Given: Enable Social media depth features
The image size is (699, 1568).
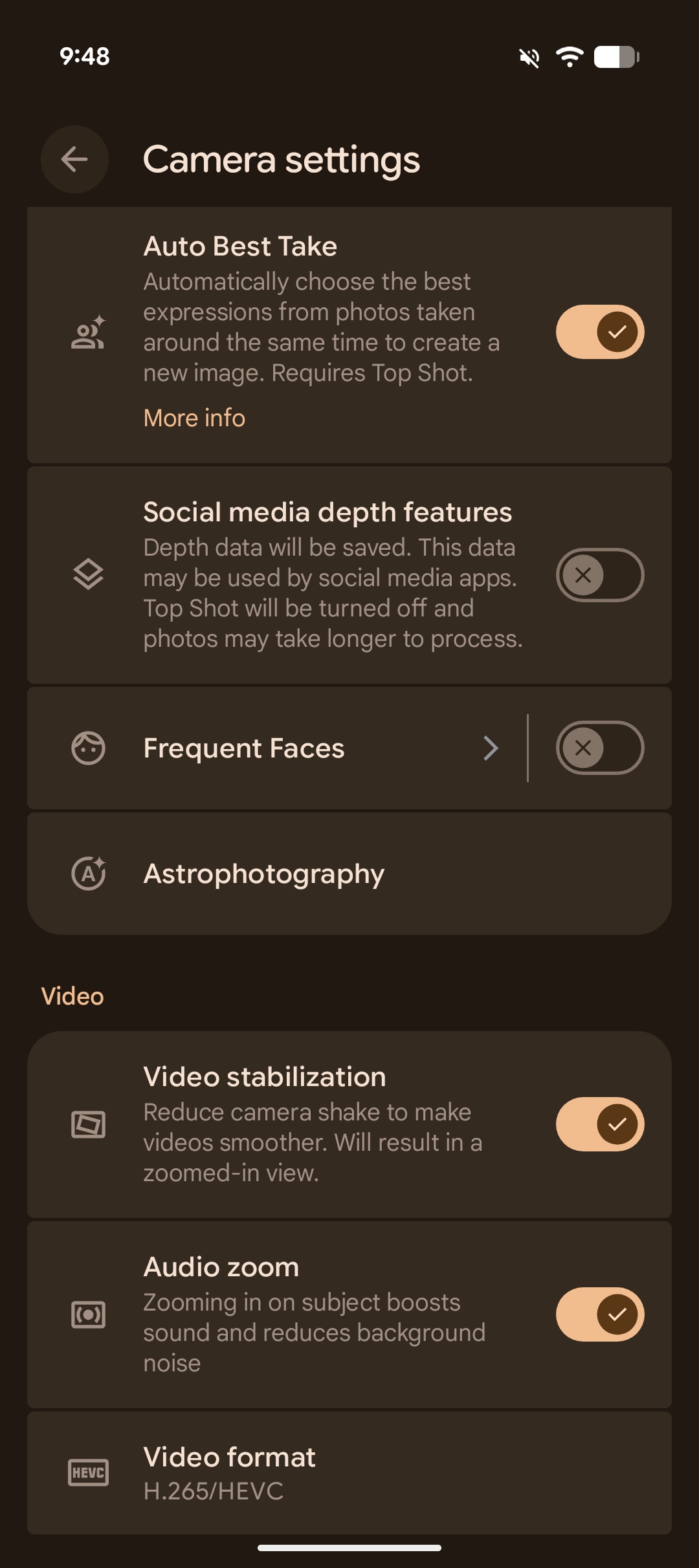Looking at the screenshot, I should 599,575.
